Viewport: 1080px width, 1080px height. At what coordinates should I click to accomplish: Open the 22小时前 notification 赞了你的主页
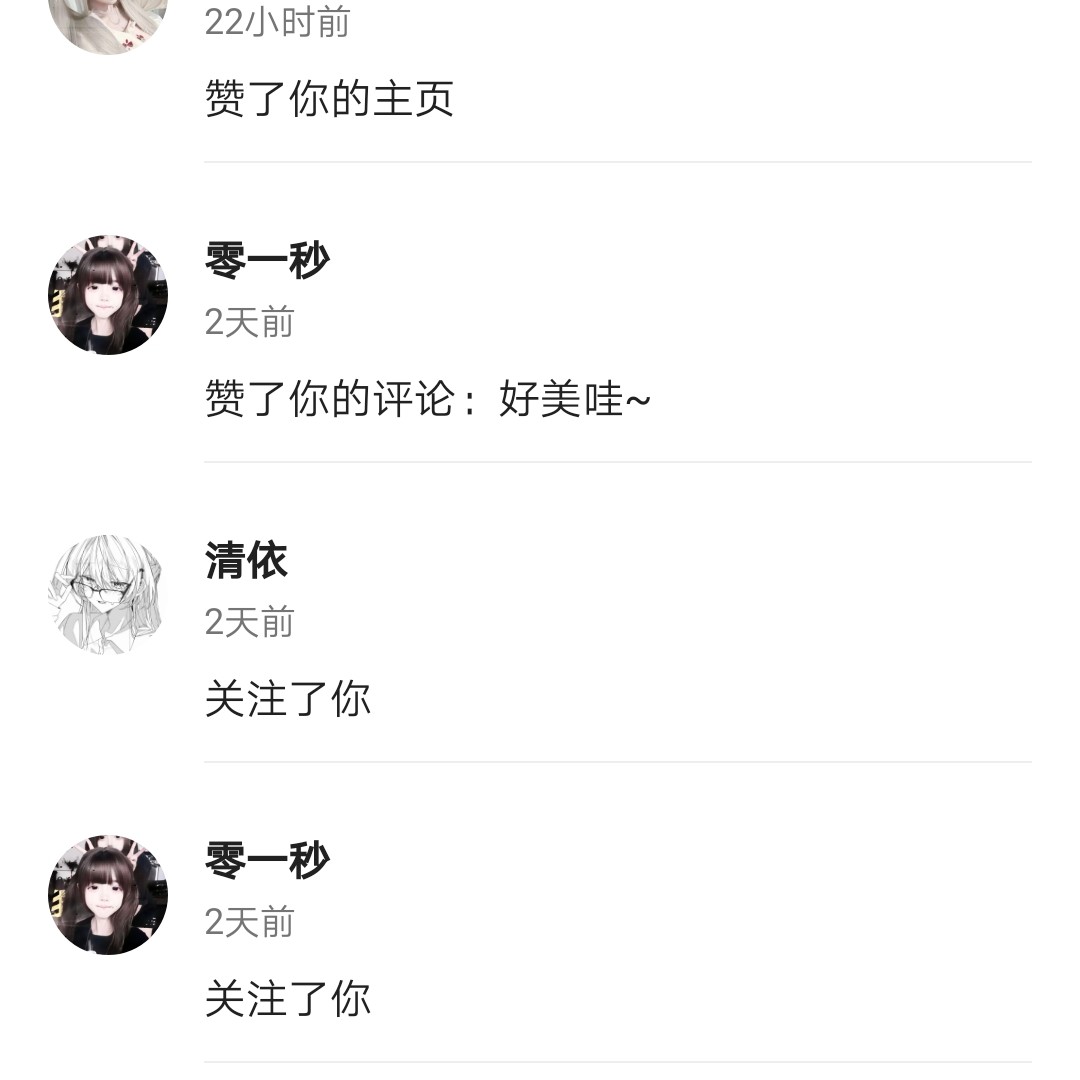(x=329, y=99)
